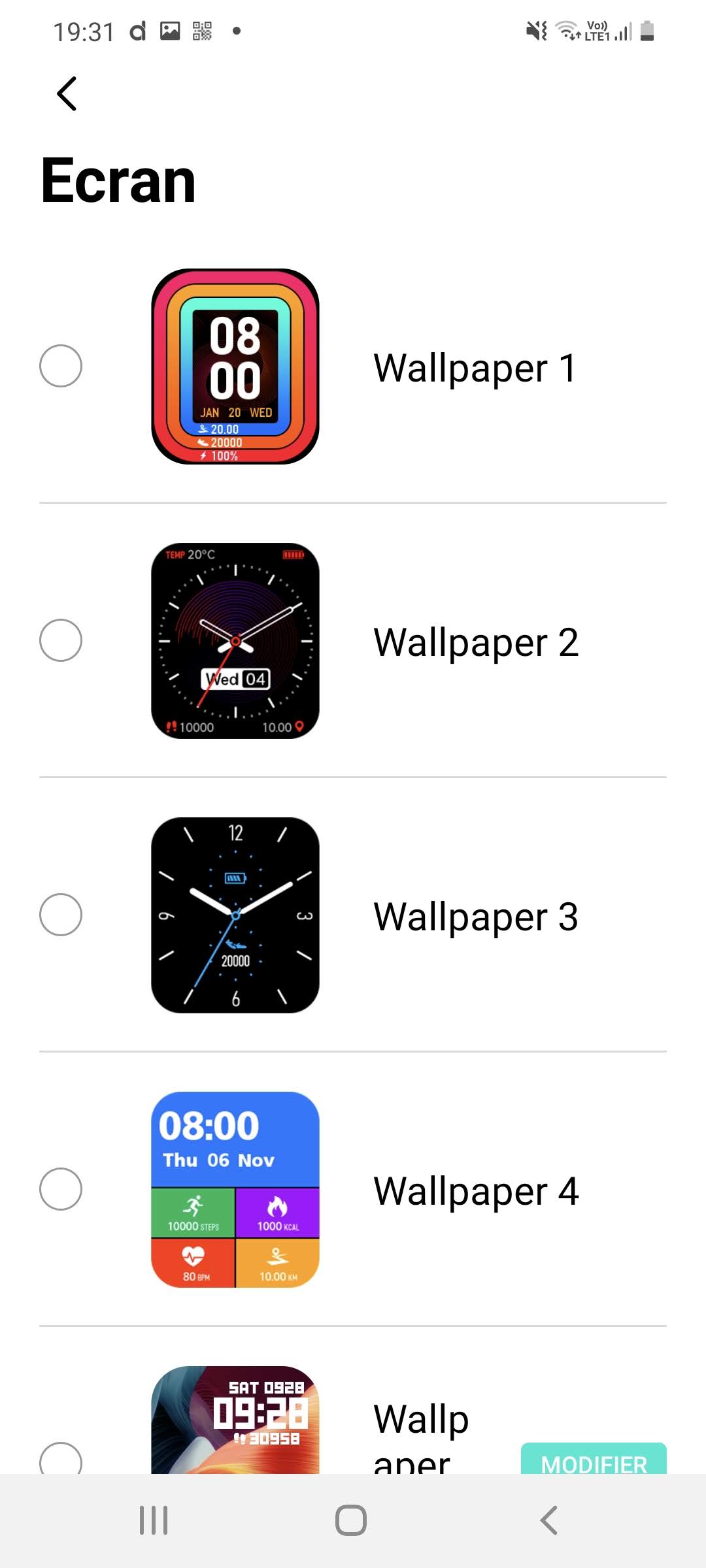The width and height of the screenshot is (706, 1568).
Task: Tap the MODIFIER button
Action: 594,1460
